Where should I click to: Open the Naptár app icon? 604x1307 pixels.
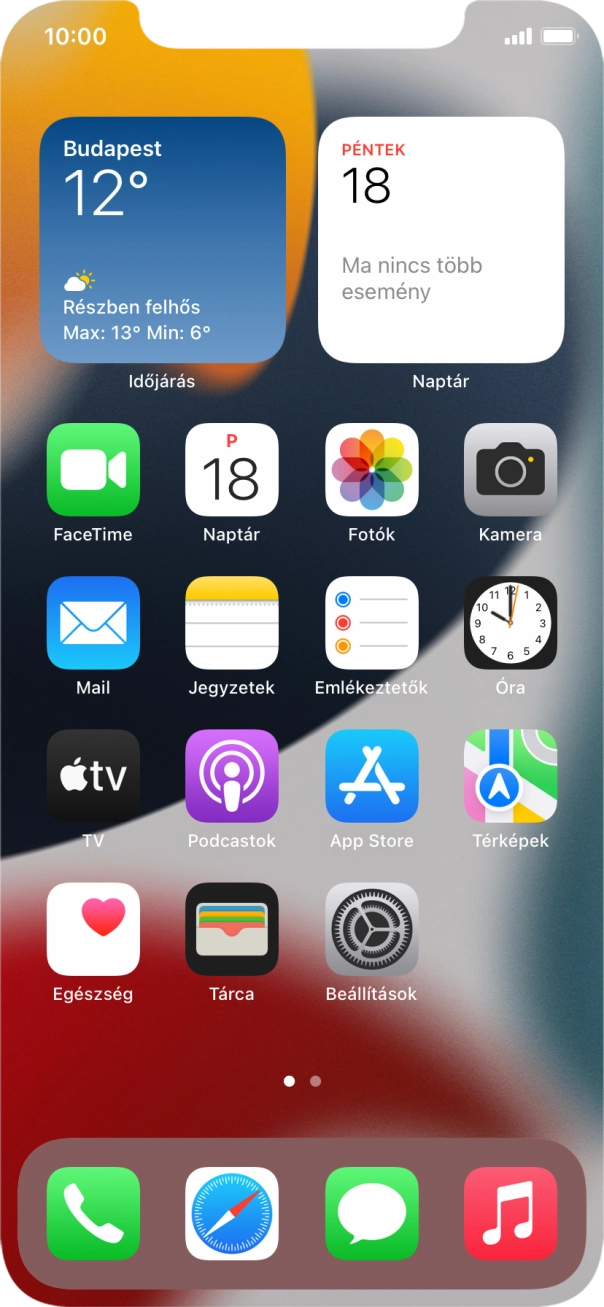232,470
